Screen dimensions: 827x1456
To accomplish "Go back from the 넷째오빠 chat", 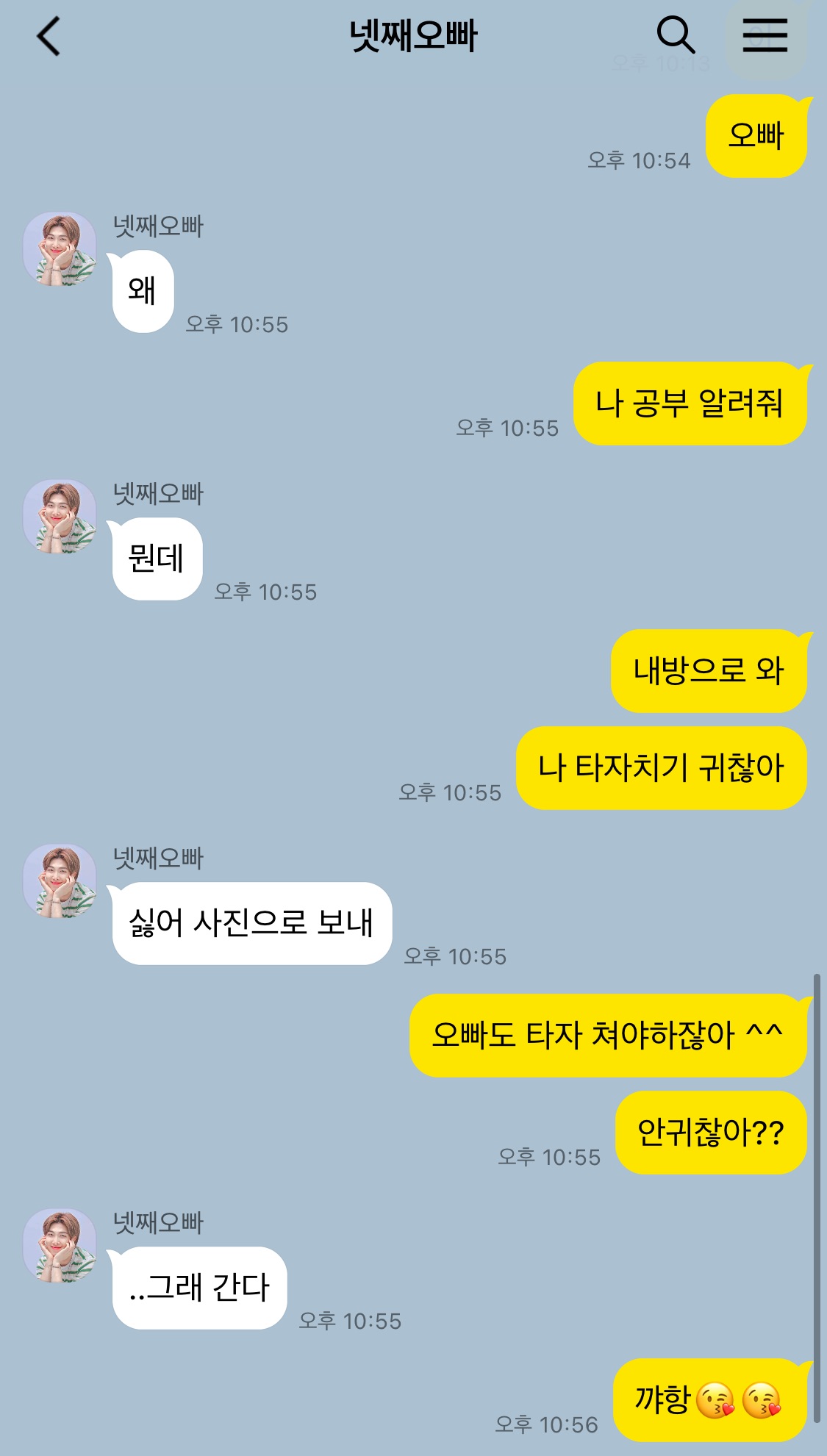I will pos(49,36).
